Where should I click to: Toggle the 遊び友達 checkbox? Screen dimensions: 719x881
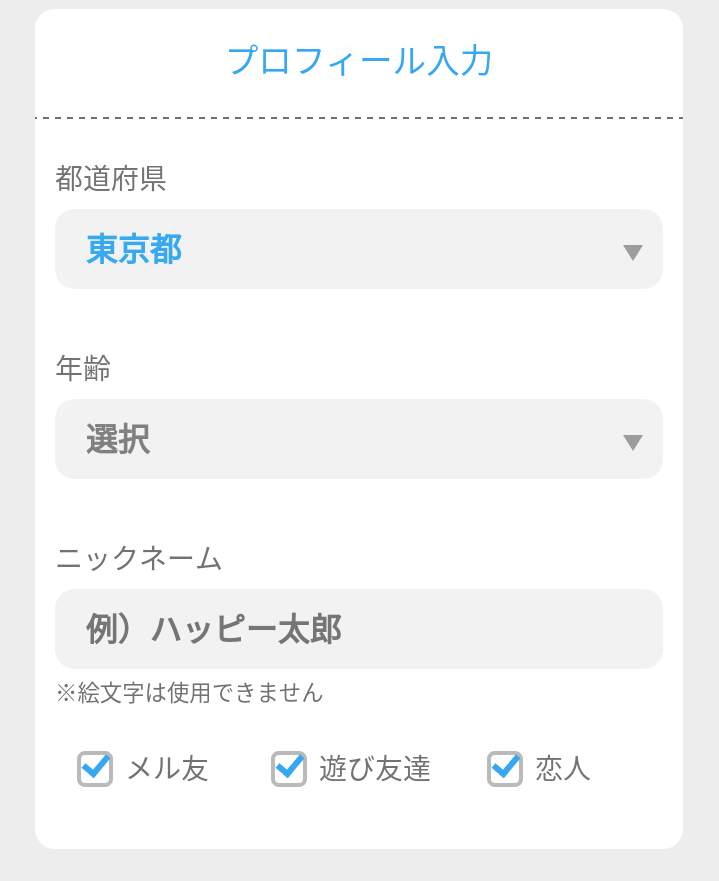coord(289,768)
